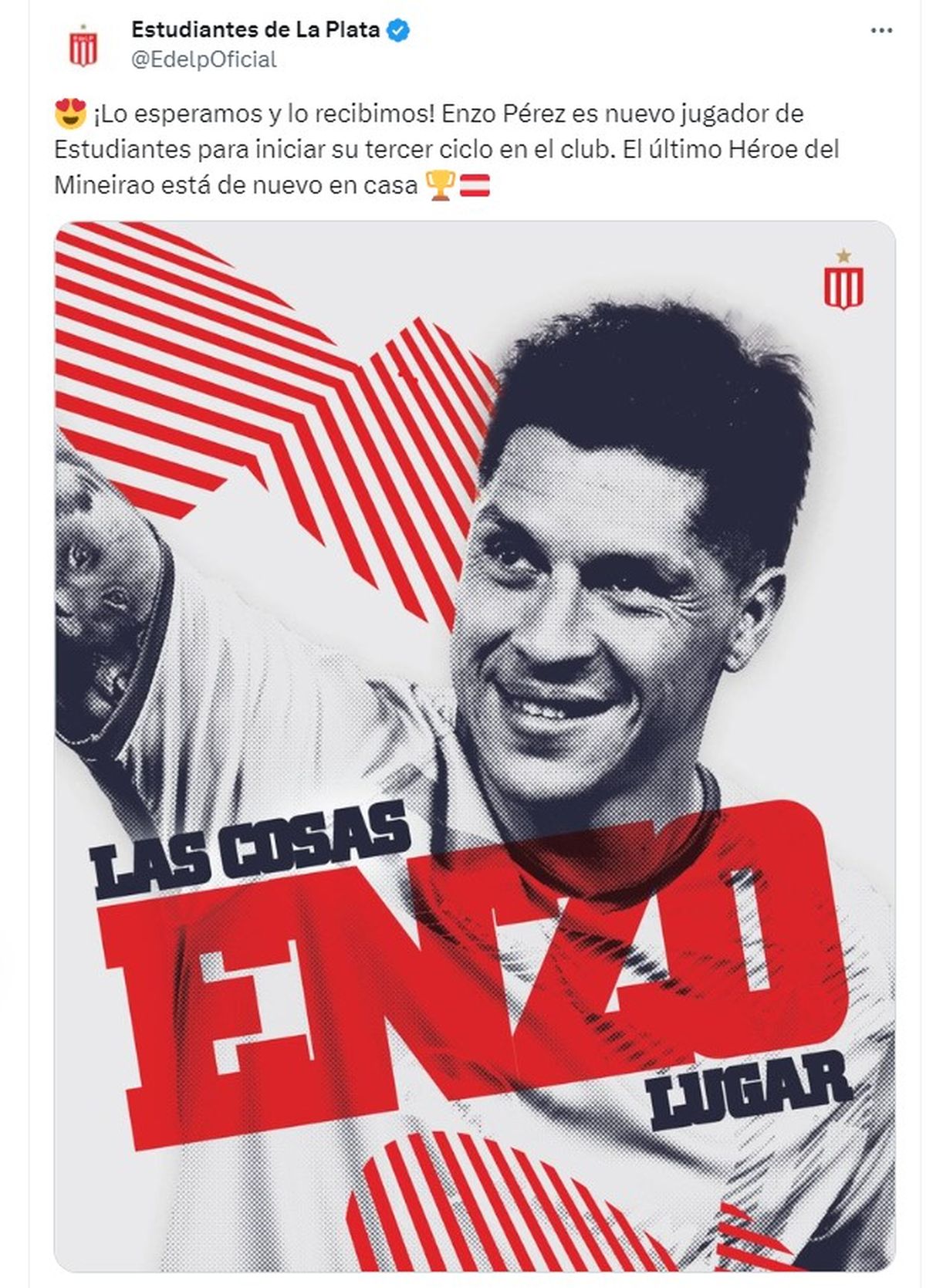The width and height of the screenshot is (926, 1288).
Task: Visit the Estudiantes de La Plata account name
Action: (x=255, y=30)
